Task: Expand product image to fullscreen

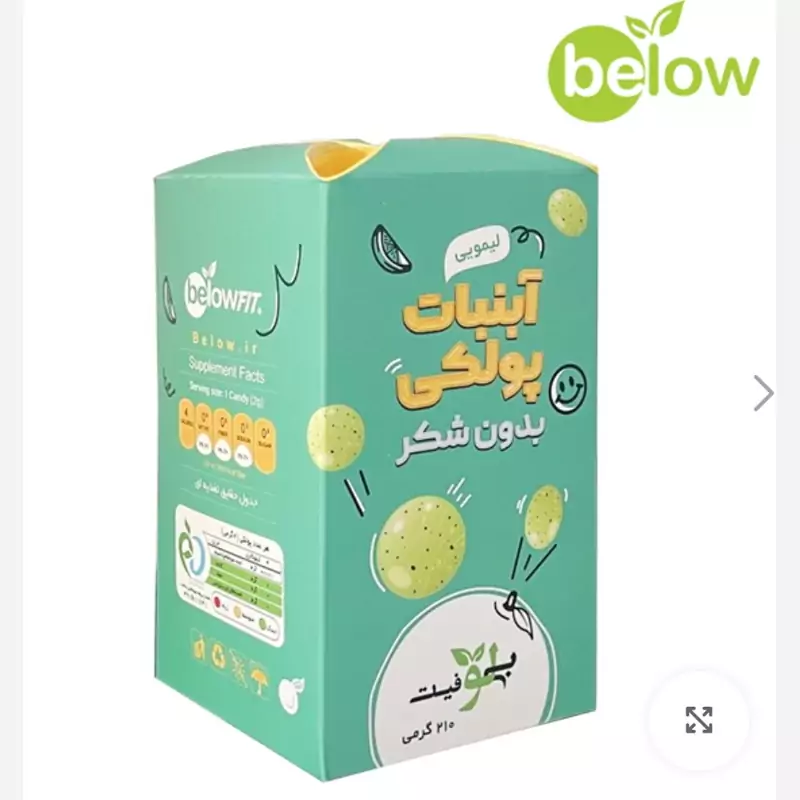Action: pyautogui.click(x=698, y=719)
